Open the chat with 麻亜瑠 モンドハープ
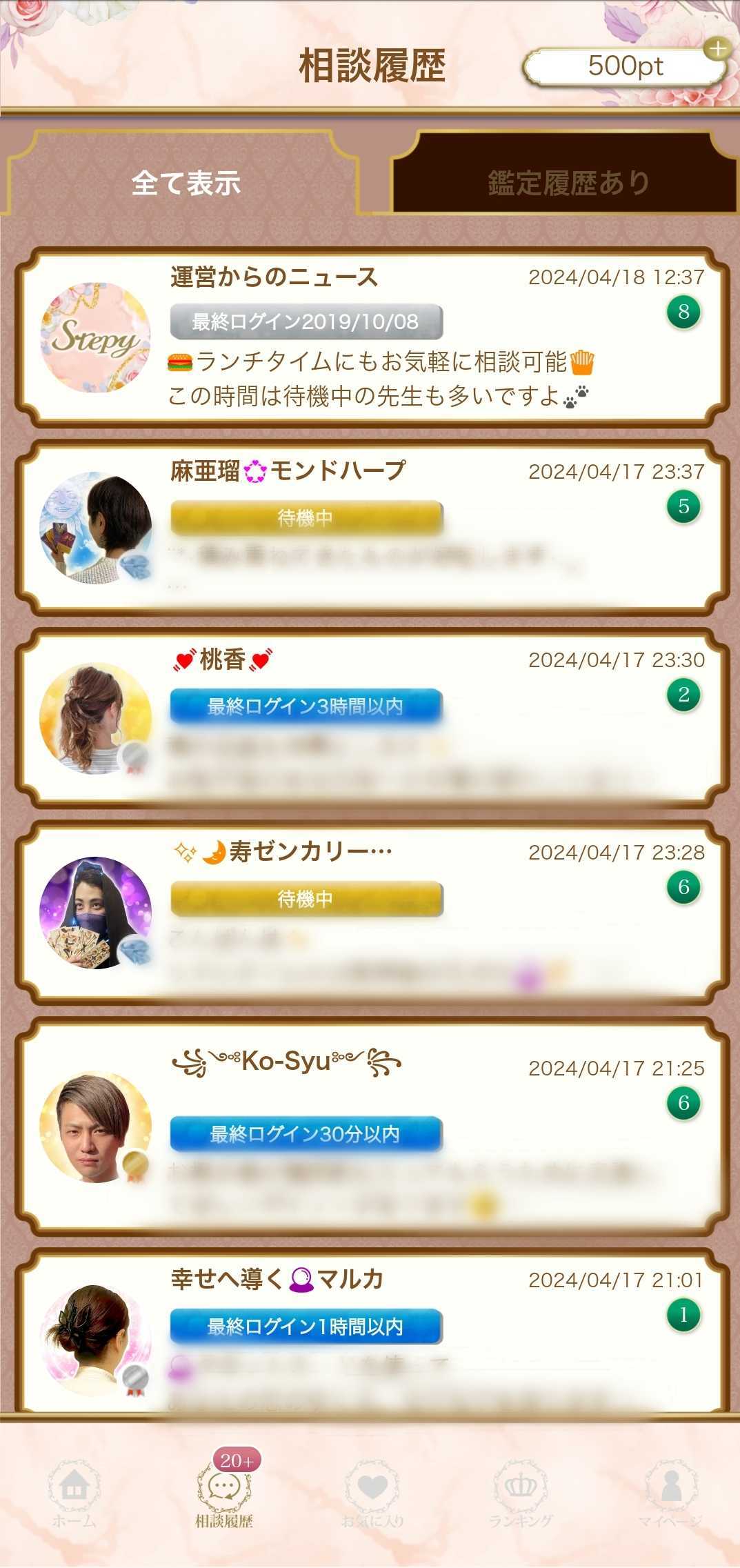The image size is (740, 1568). pos(372,527)
